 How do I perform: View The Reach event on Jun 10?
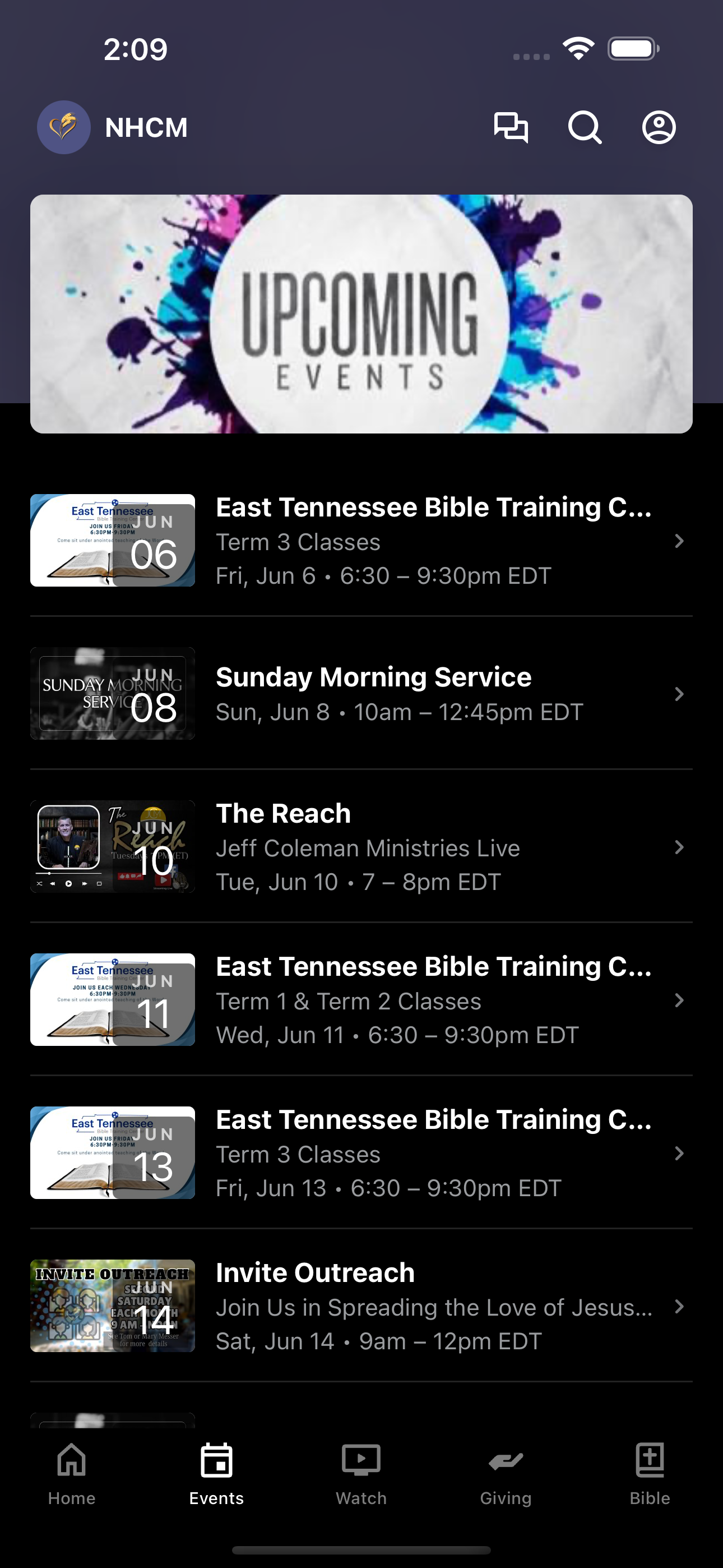point(361,847)
